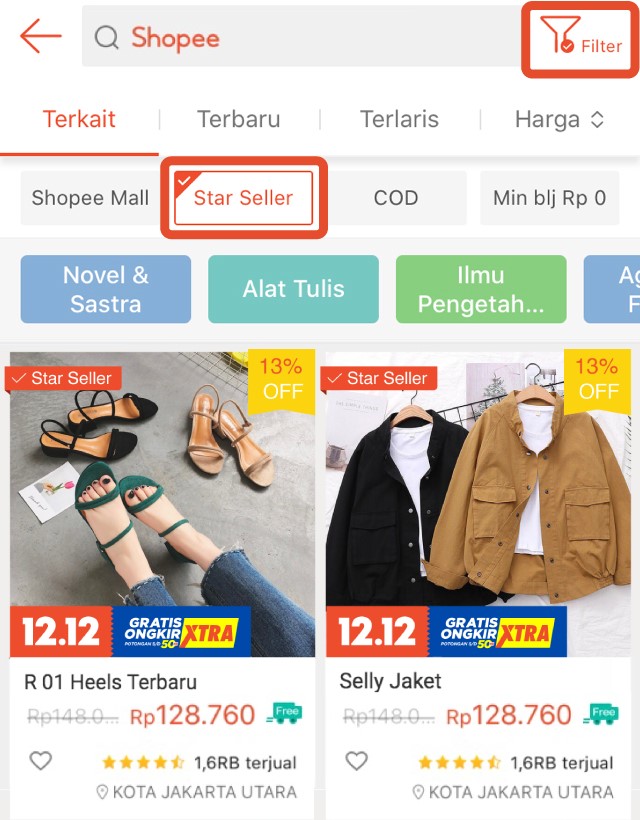Switch to the Terlaris tab
Viewport: 640px width, 820px height.
click(x=399, y=119)
